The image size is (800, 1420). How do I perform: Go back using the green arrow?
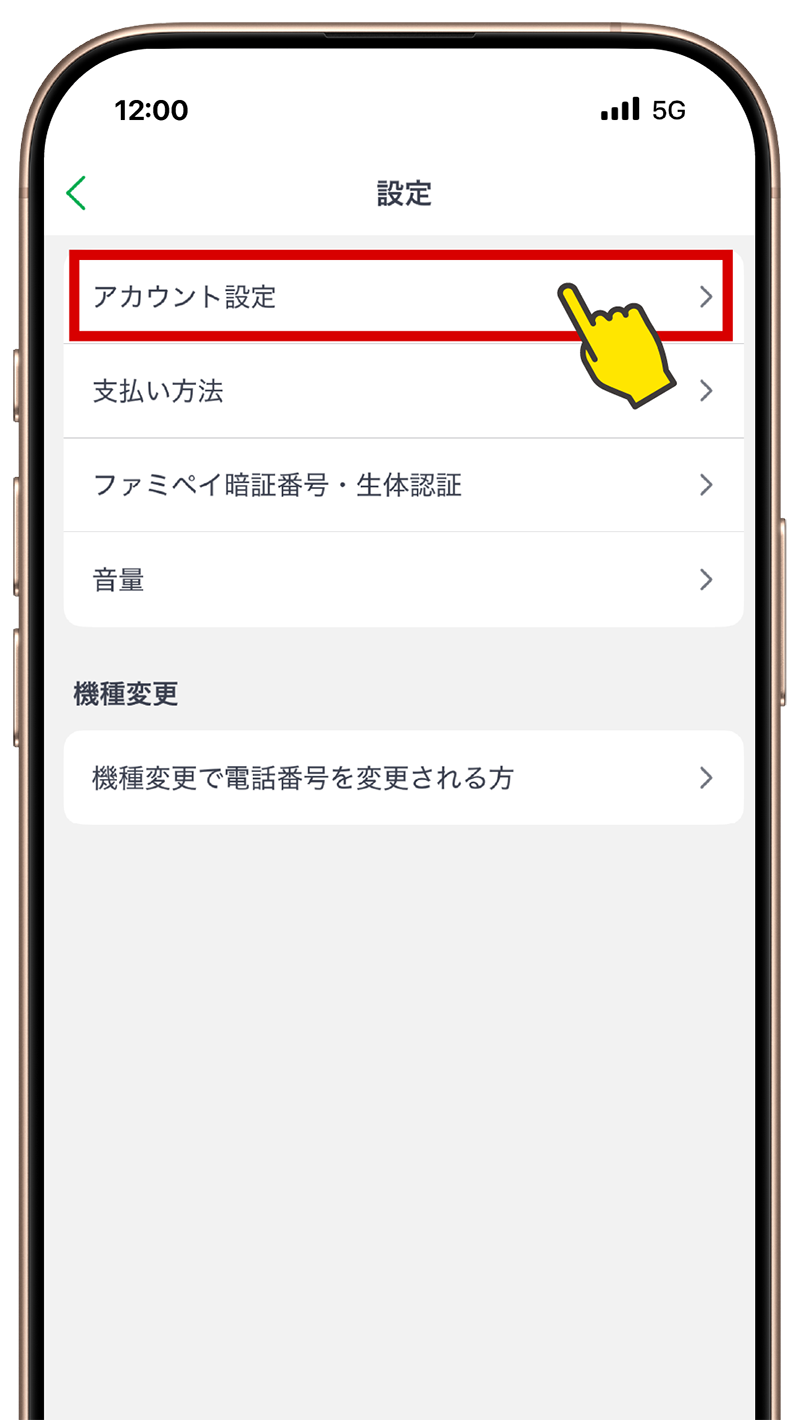pyautogui.click(x=76, y=193)
